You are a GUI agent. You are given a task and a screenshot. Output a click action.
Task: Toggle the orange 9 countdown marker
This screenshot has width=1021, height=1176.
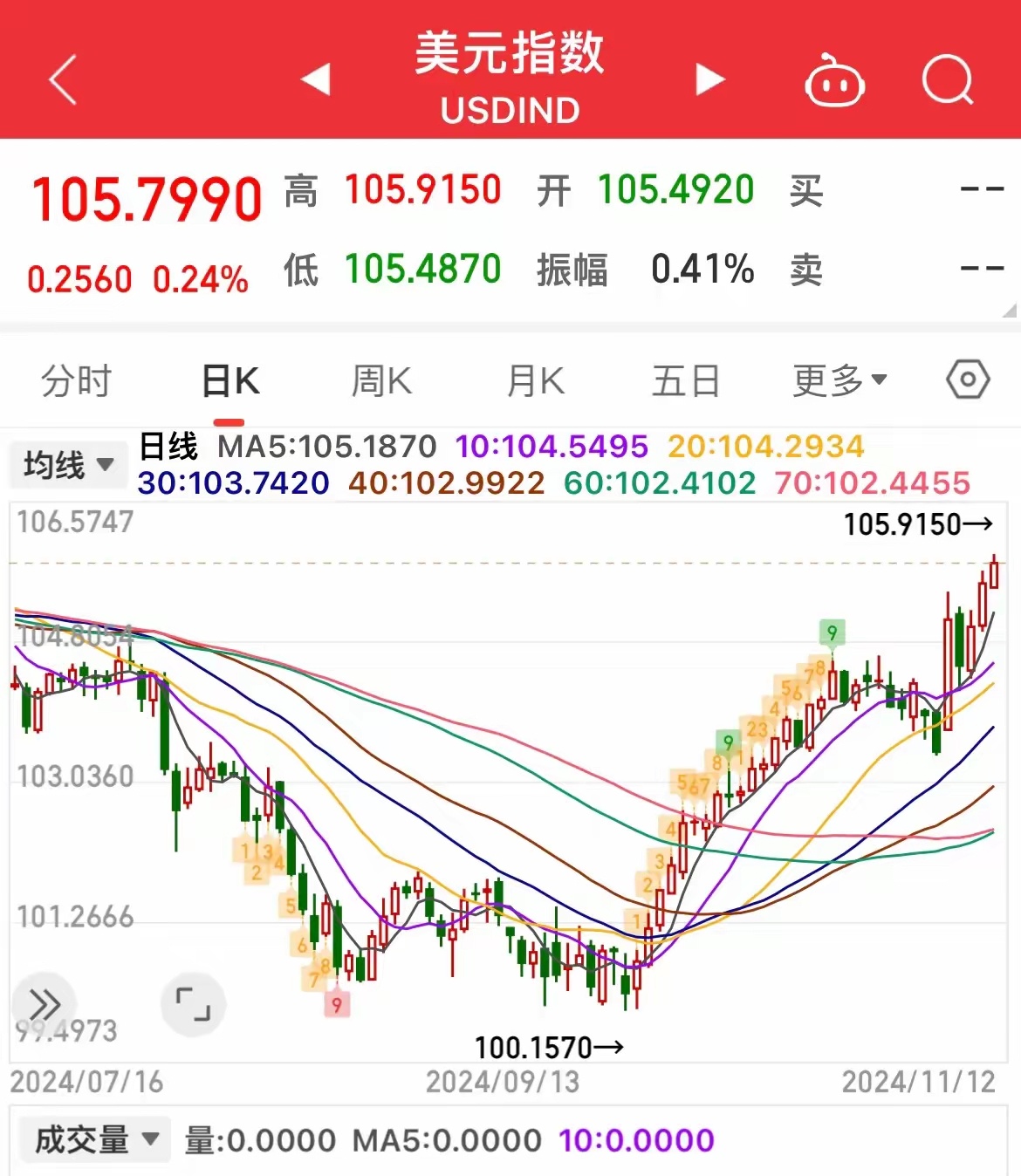[x=337, y=1005]
